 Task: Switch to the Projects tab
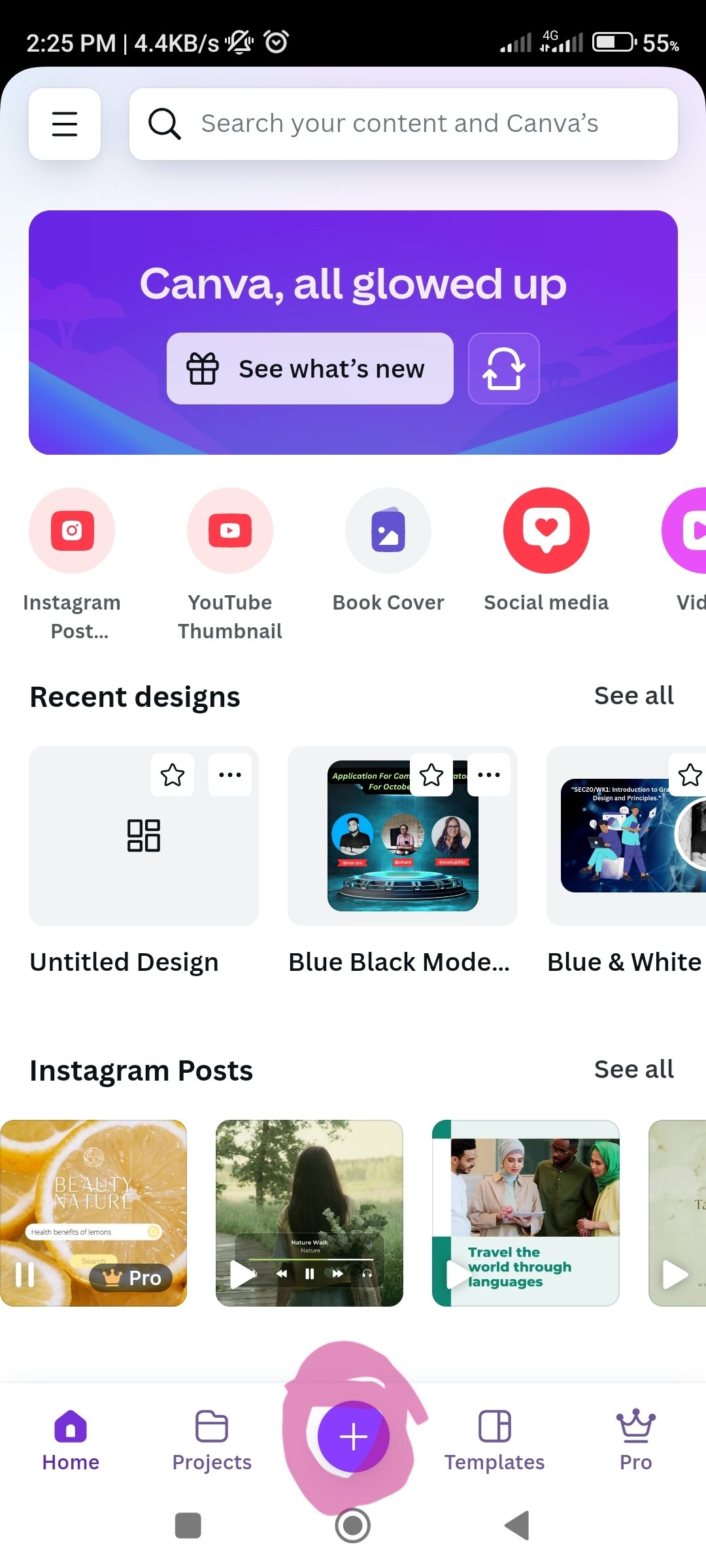click(212, 1441)
